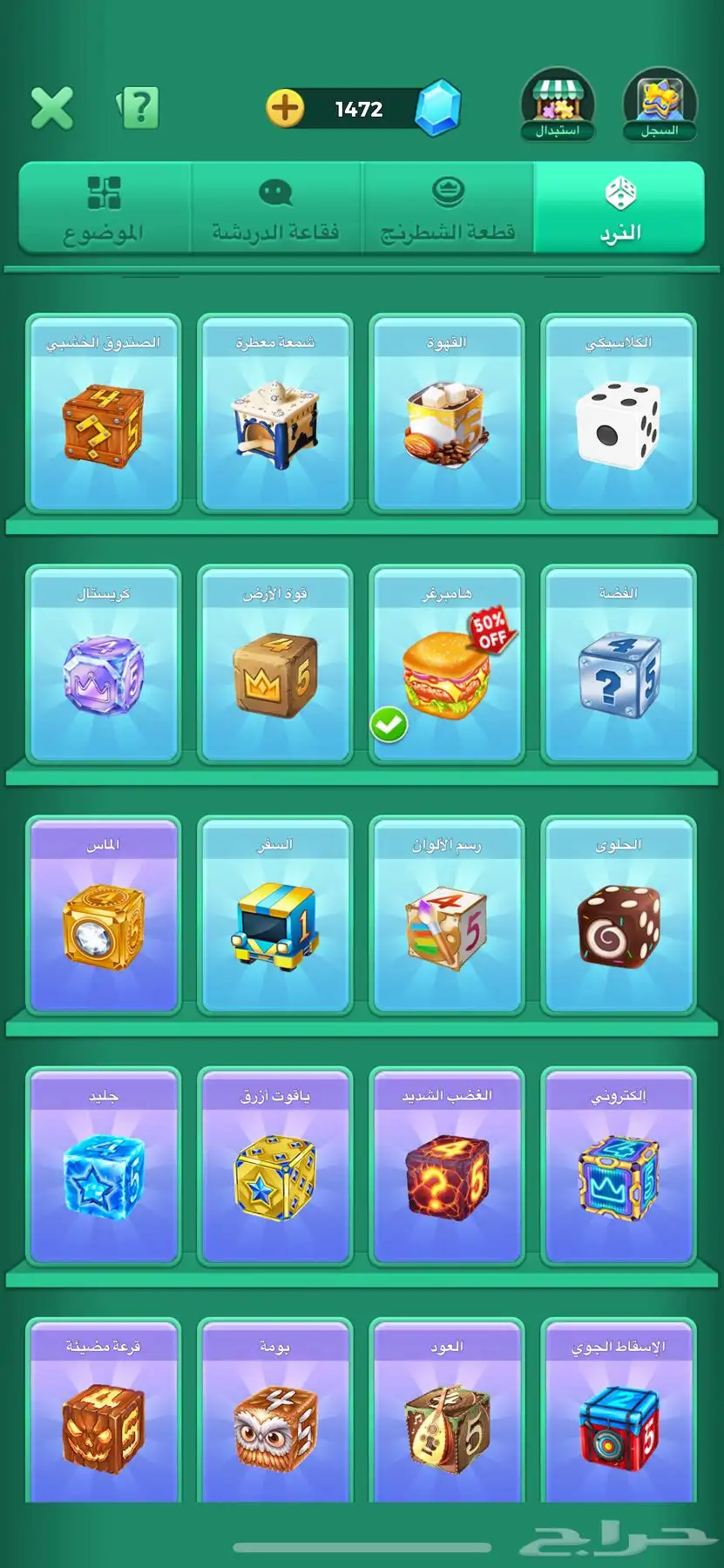The width and height of the screenshot is (724, 1568).
Task: Select the الكلاسيكي classic dice
Action: pyautogui.click(x=619, y=414)
